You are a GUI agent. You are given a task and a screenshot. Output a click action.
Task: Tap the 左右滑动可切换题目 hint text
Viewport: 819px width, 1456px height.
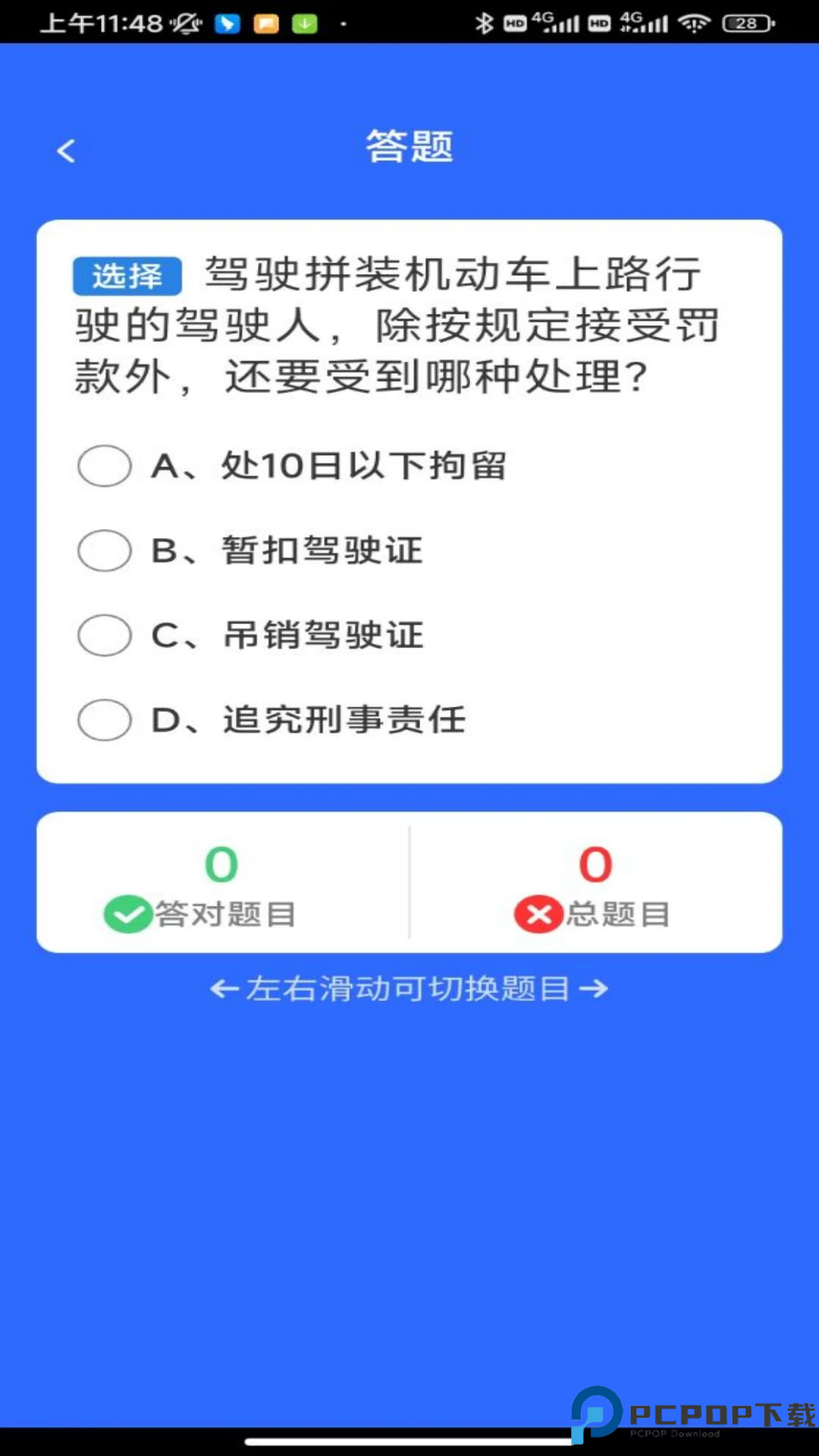408,988
